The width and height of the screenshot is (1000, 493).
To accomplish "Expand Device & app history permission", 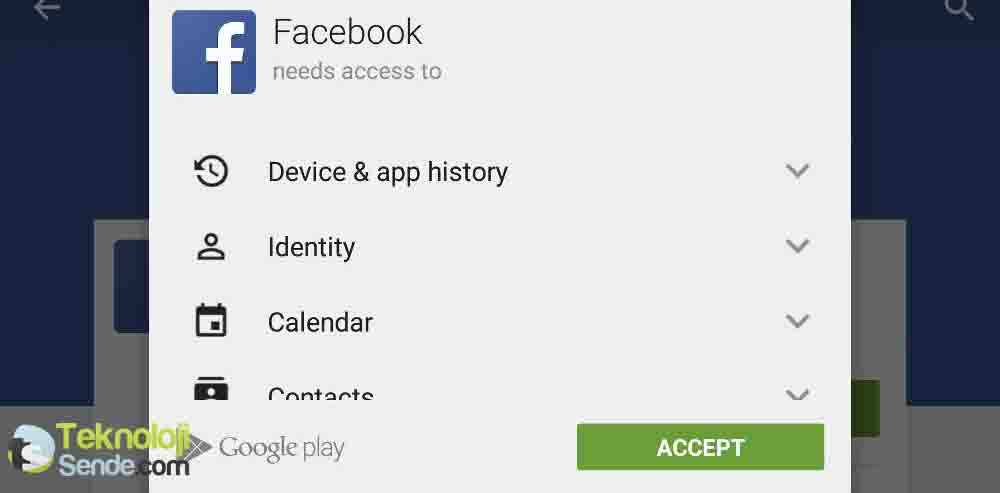I will pos(797,171).
